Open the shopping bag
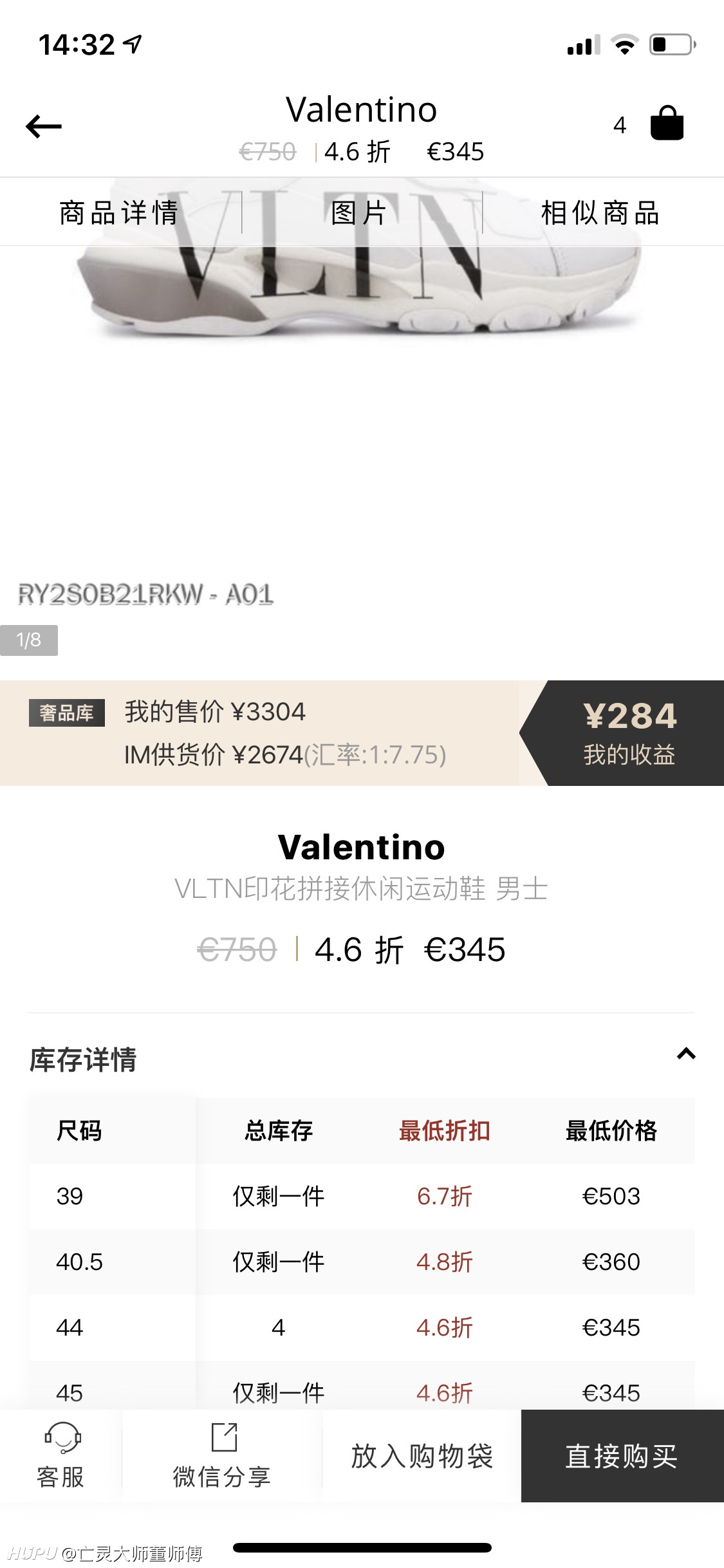 tap(667, 123)
